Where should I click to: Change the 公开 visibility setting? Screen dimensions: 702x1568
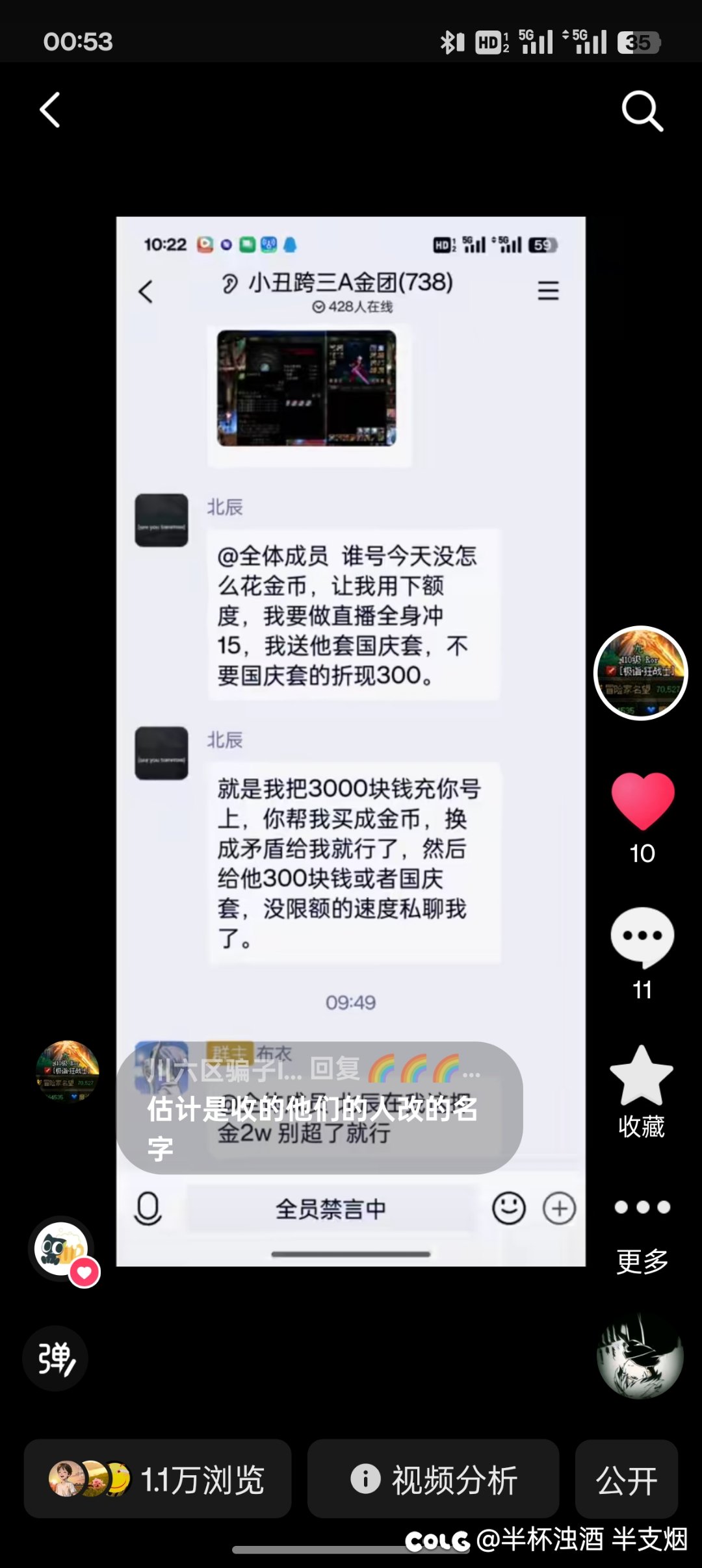pyautogui.click(x=627, y=1478)
